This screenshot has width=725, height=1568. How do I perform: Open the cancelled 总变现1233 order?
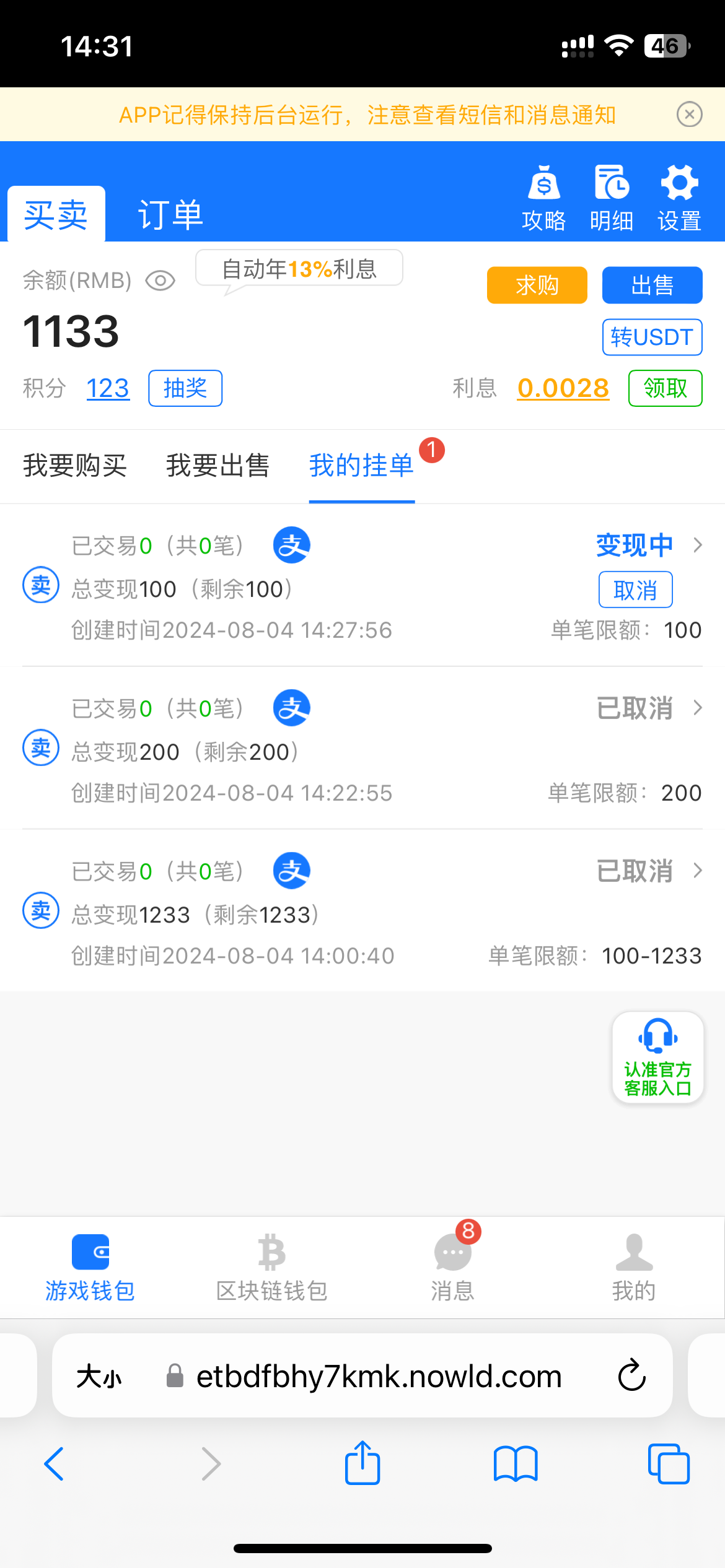(644, 871)
